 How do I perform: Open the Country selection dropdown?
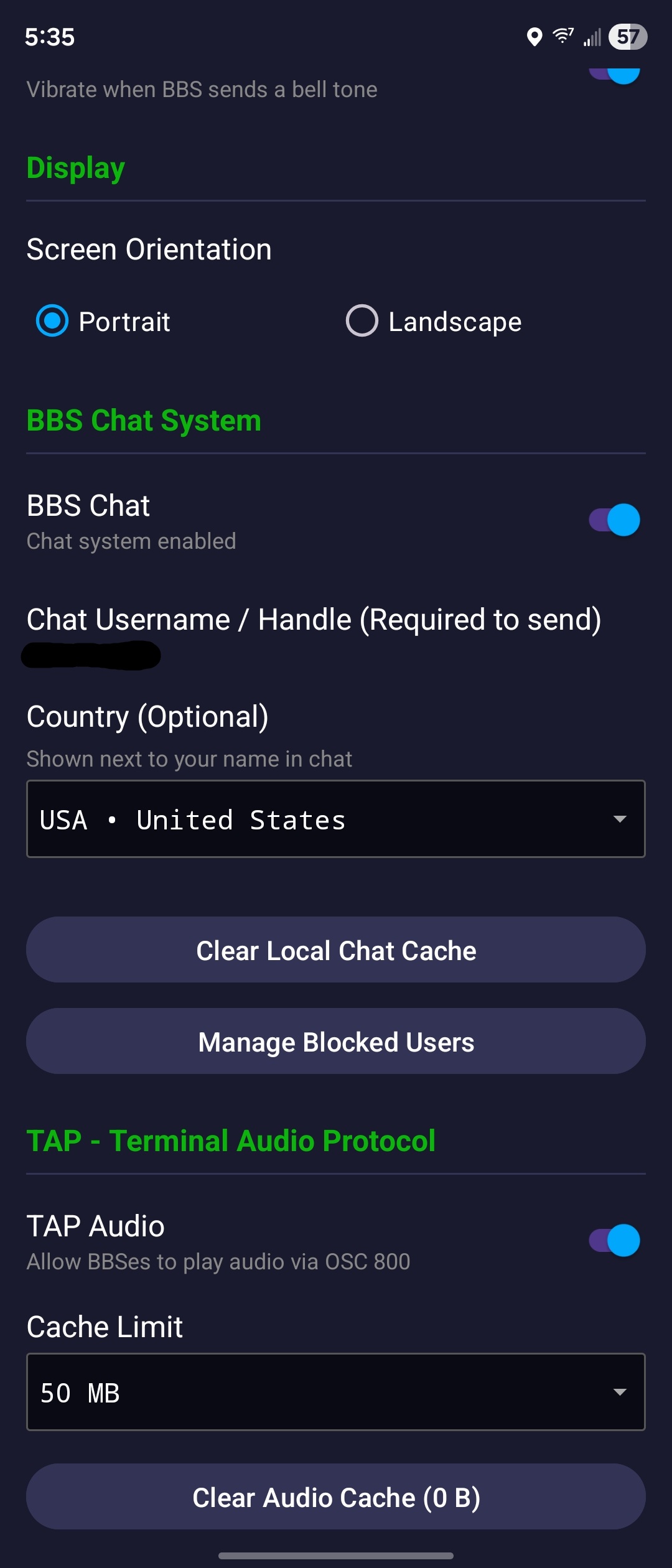[x=336, y=818]
